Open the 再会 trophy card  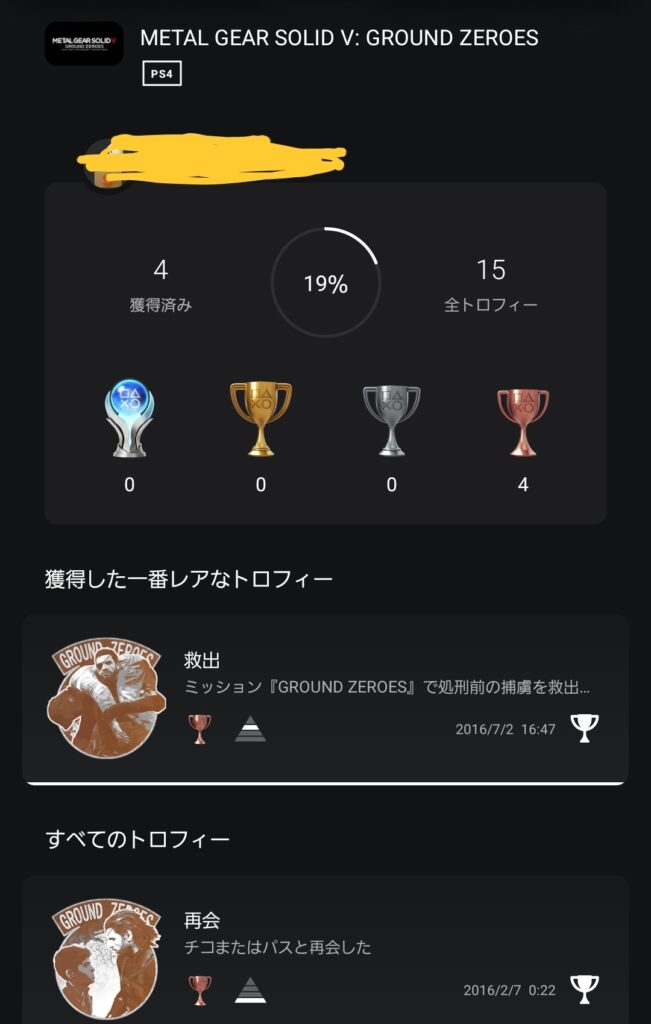click(x=325, y=950)
